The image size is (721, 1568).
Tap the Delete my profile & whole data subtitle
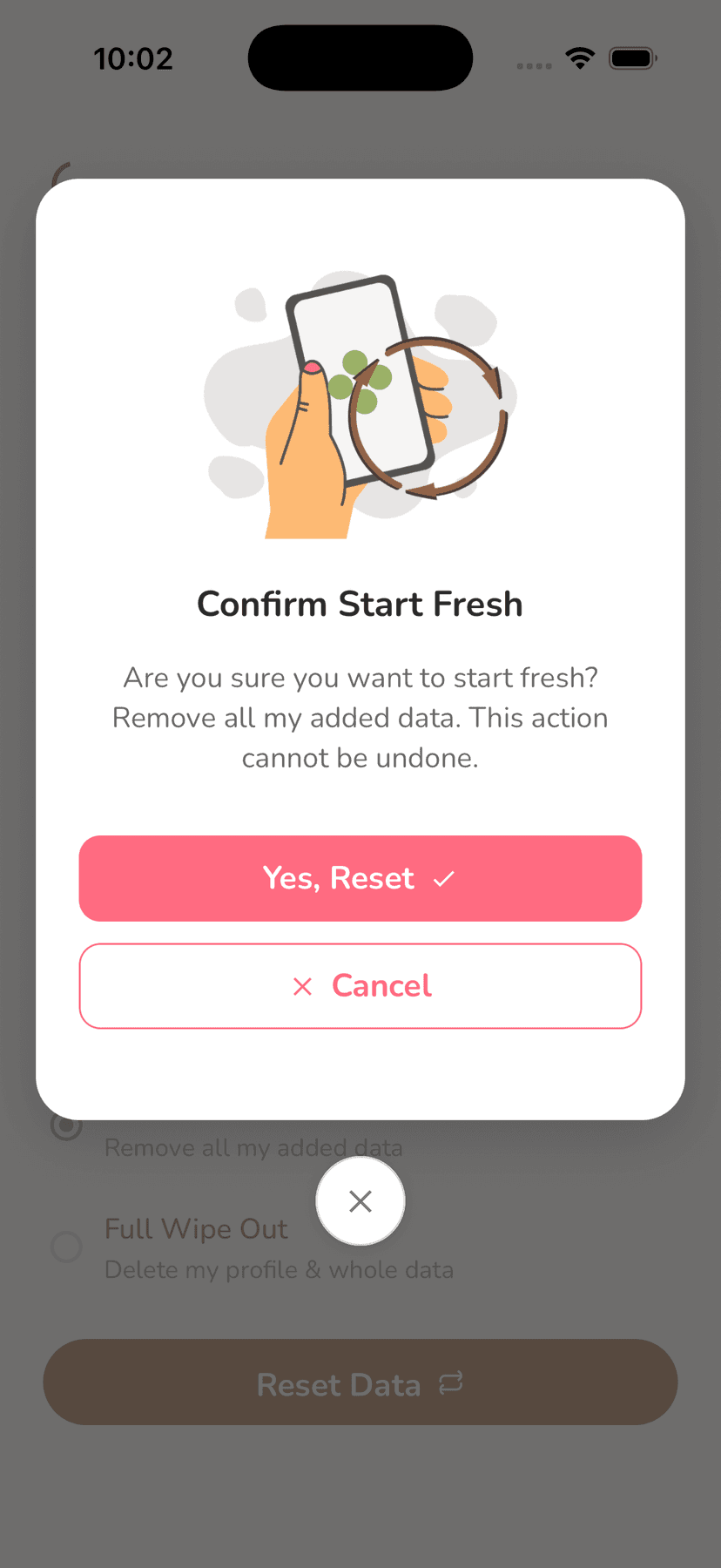coord(279,1269)
